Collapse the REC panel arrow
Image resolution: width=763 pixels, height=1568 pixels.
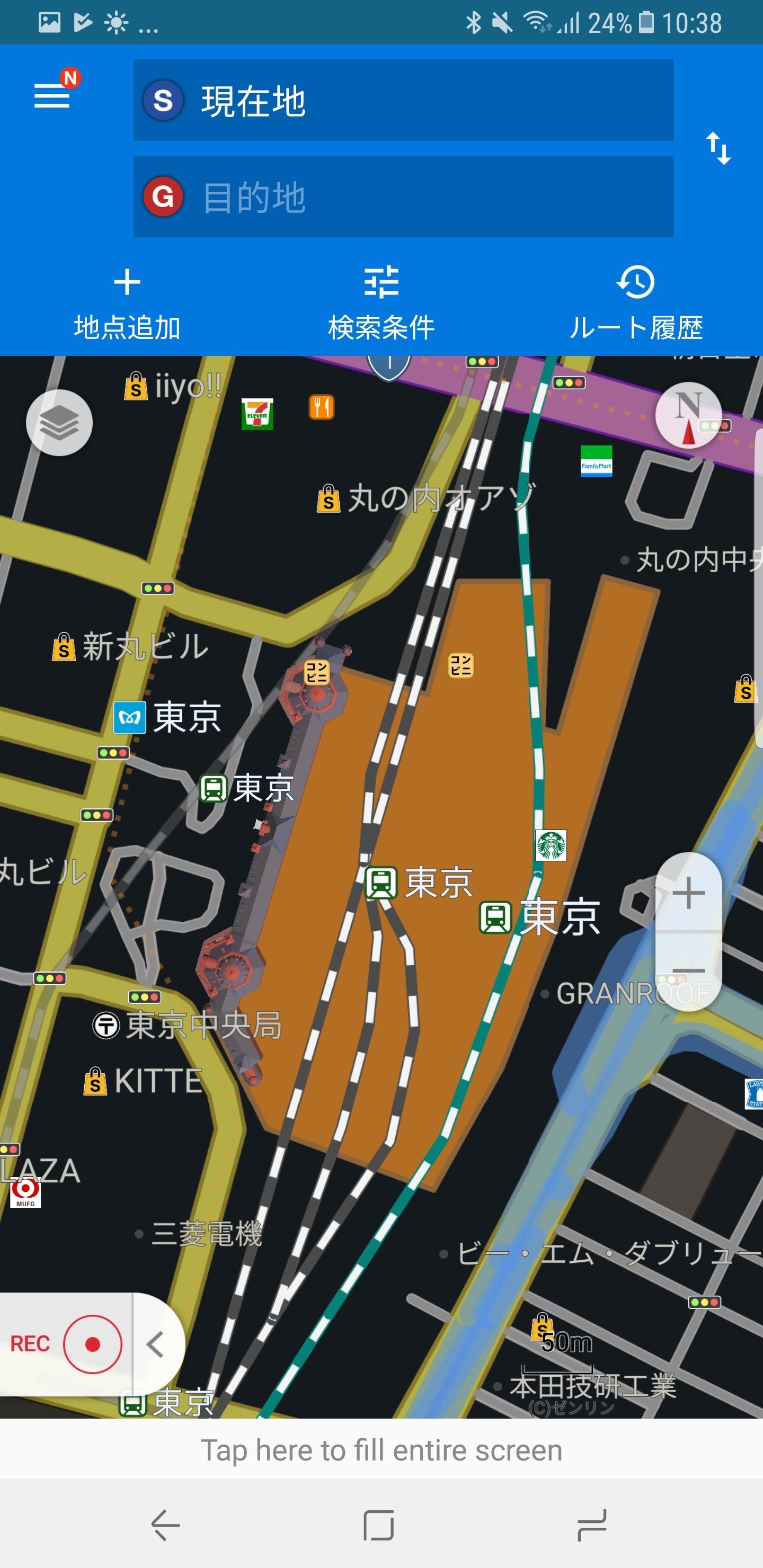(156, 1344)
